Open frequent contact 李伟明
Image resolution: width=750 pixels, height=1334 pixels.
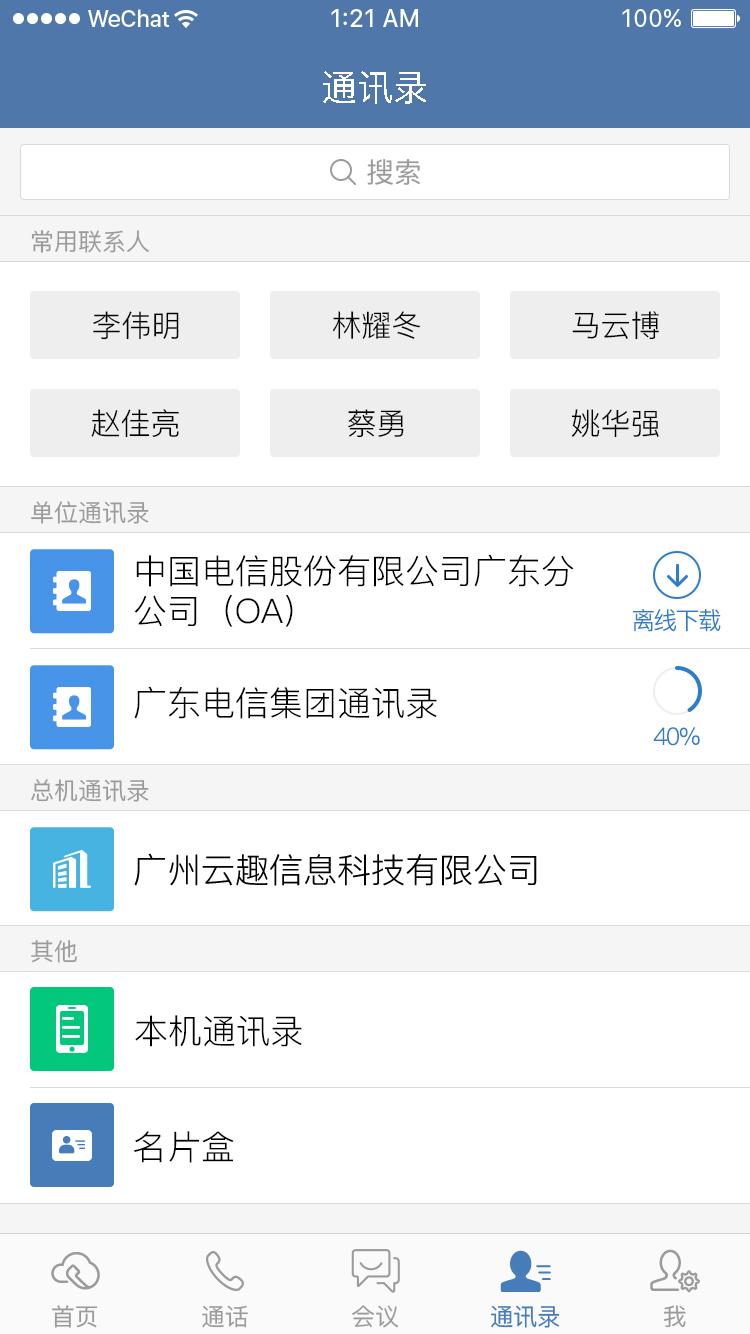coord(135,325)
